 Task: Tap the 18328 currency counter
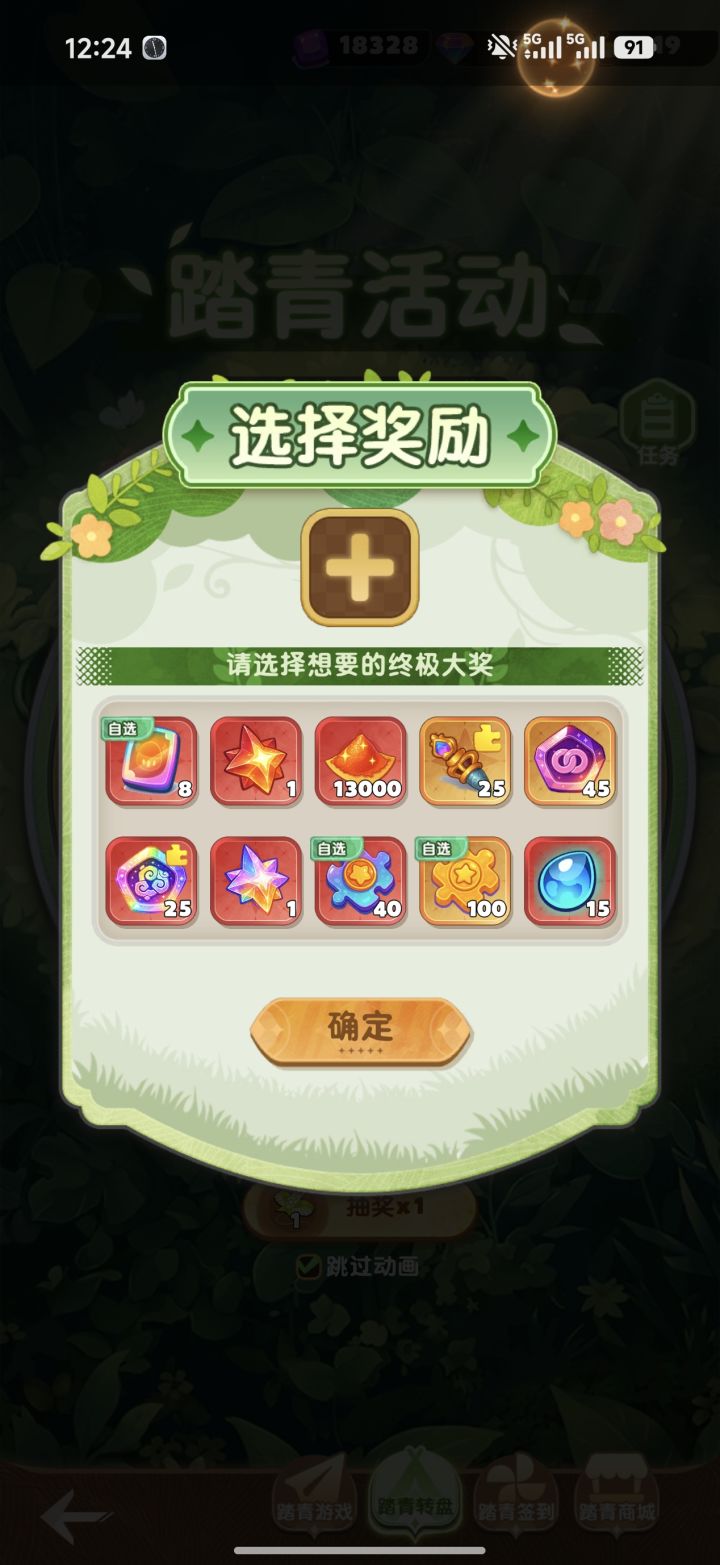point(380,45)
